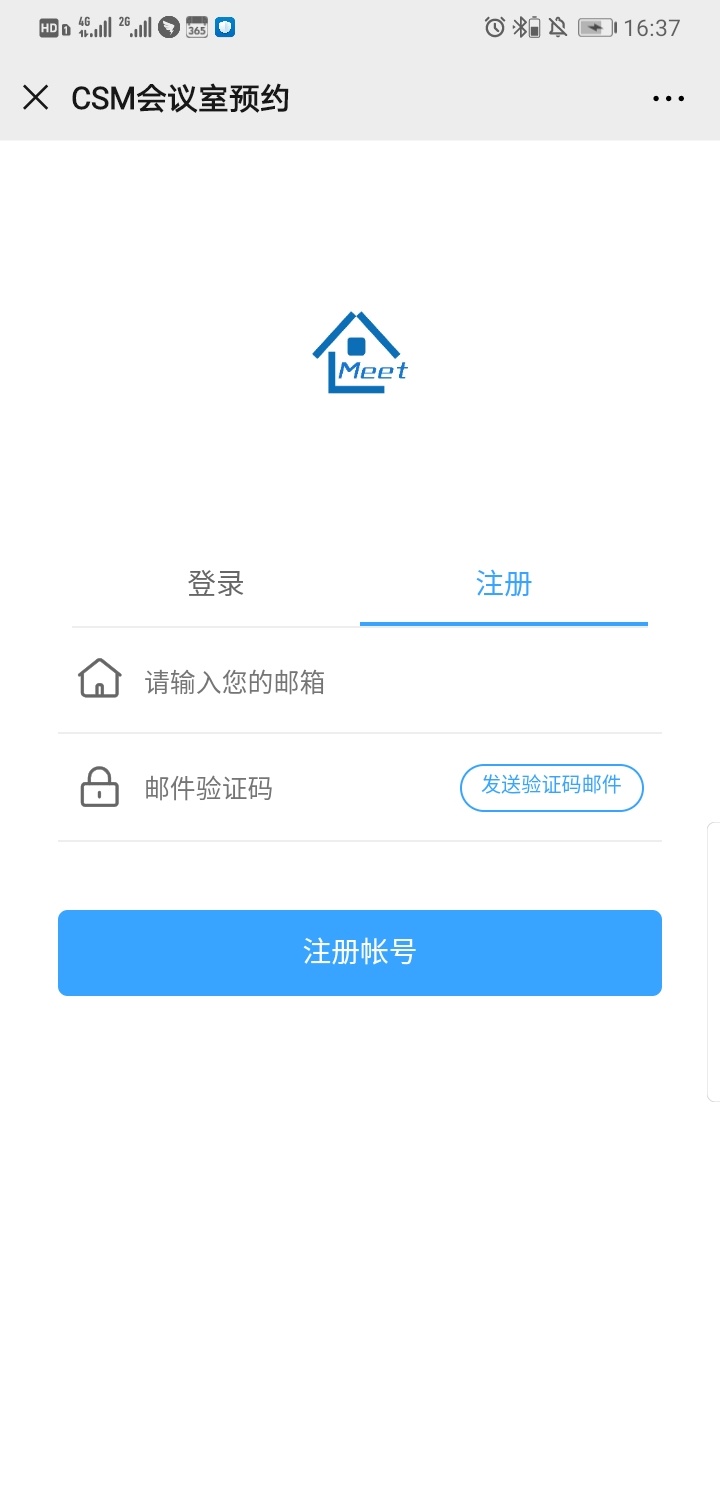Switch to the 登录 tab
720x1496 pixels.
[216, 584]
